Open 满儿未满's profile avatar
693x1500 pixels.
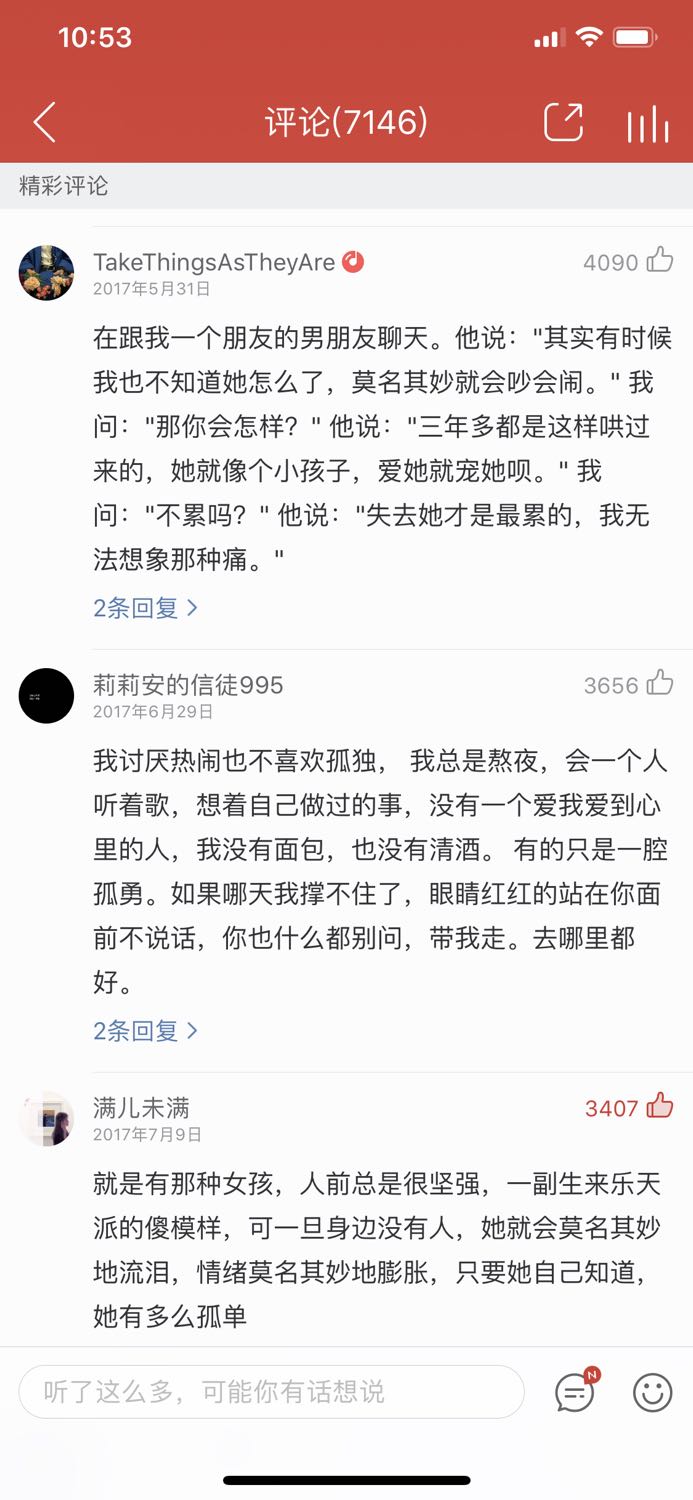pos(47,1118)
